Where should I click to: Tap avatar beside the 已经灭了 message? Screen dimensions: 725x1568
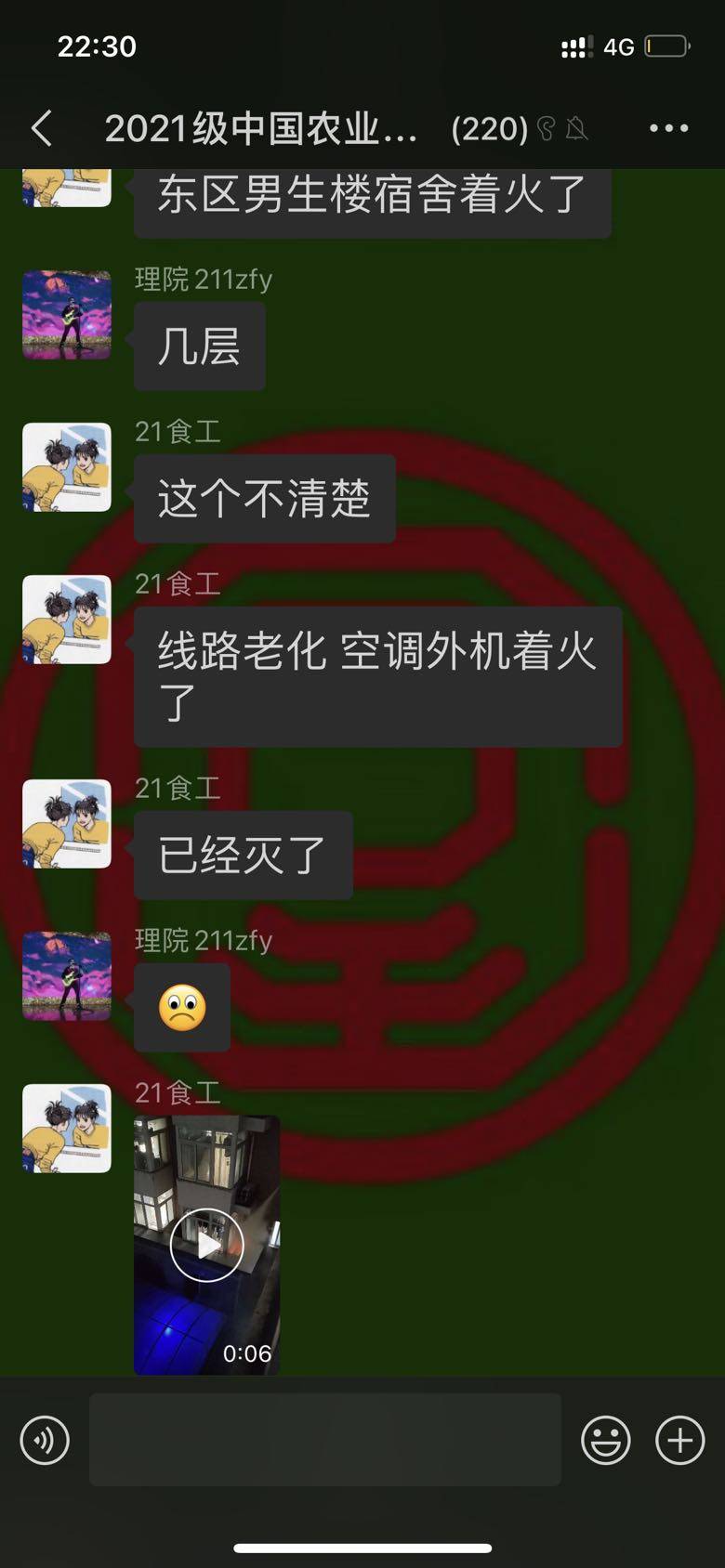coord(67,824)
